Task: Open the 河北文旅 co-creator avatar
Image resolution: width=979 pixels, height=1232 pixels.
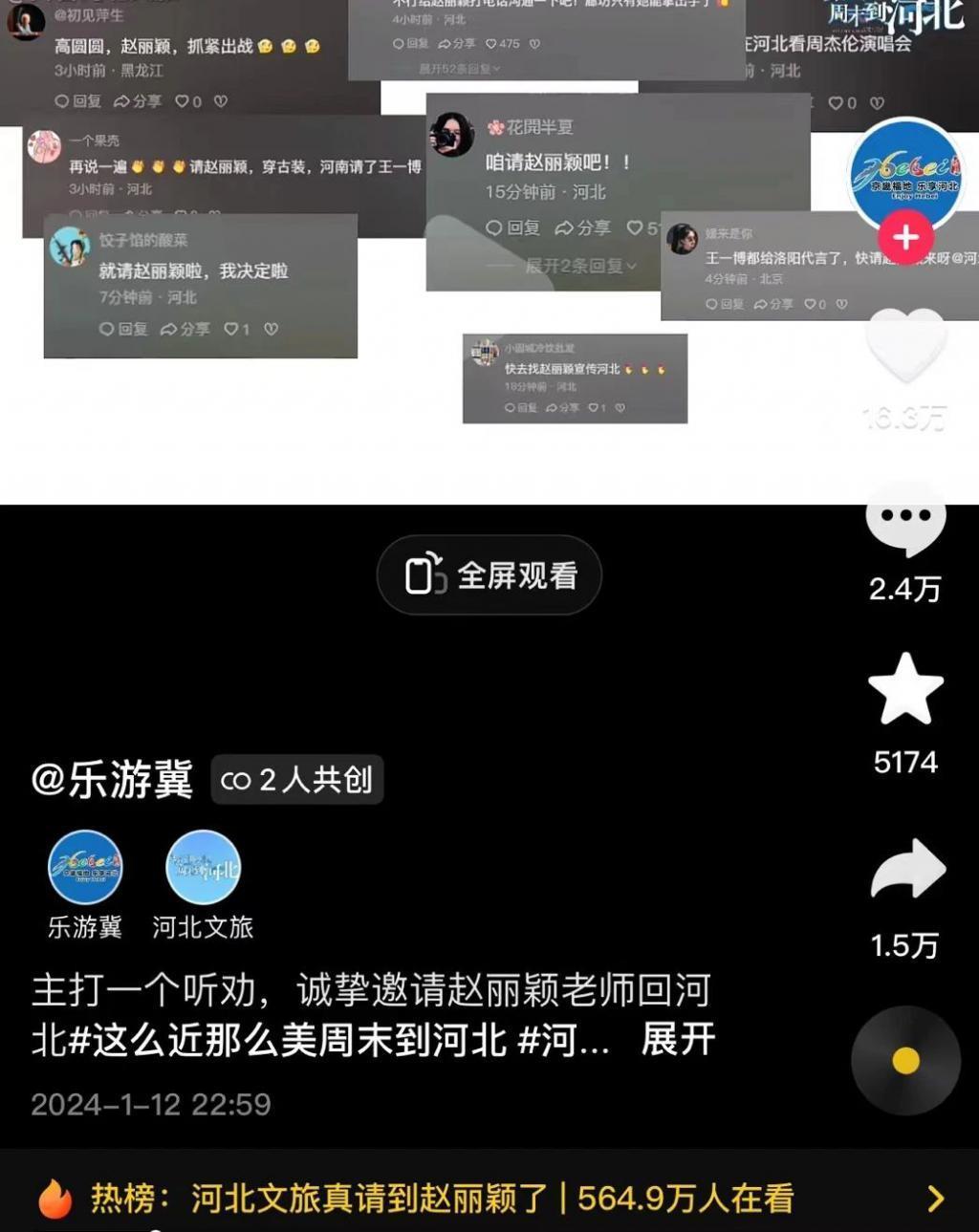Action: point(202,867)
